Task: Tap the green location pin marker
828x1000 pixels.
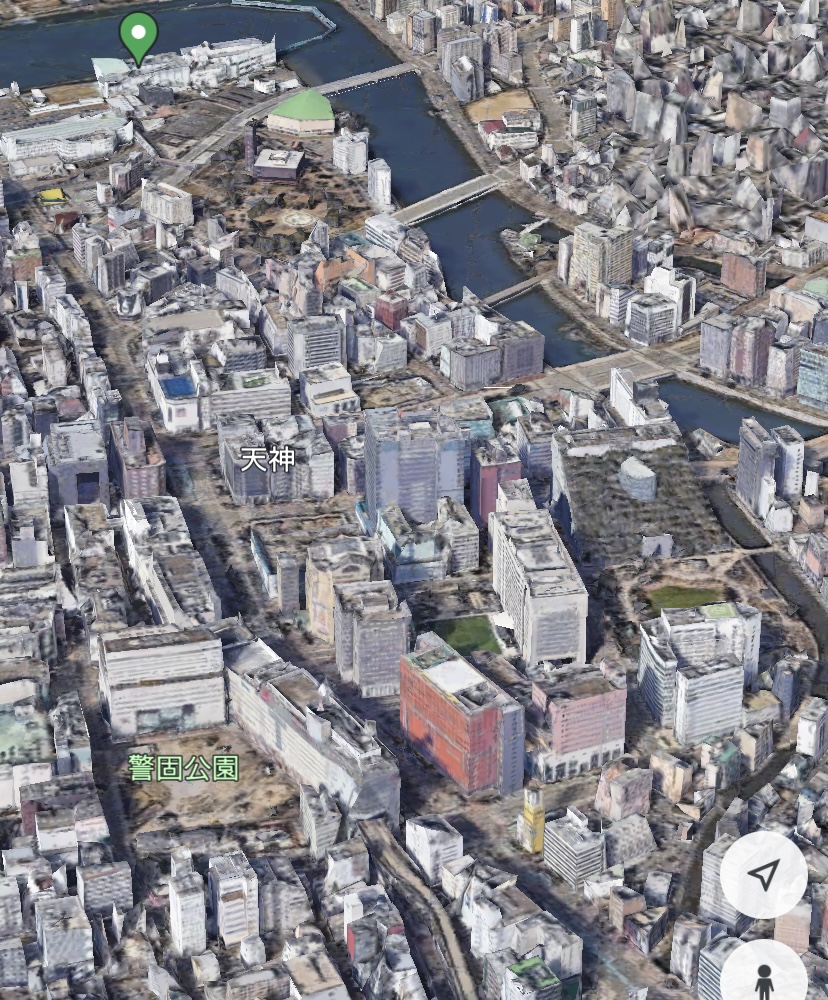Action: click(x=138, y=34)
